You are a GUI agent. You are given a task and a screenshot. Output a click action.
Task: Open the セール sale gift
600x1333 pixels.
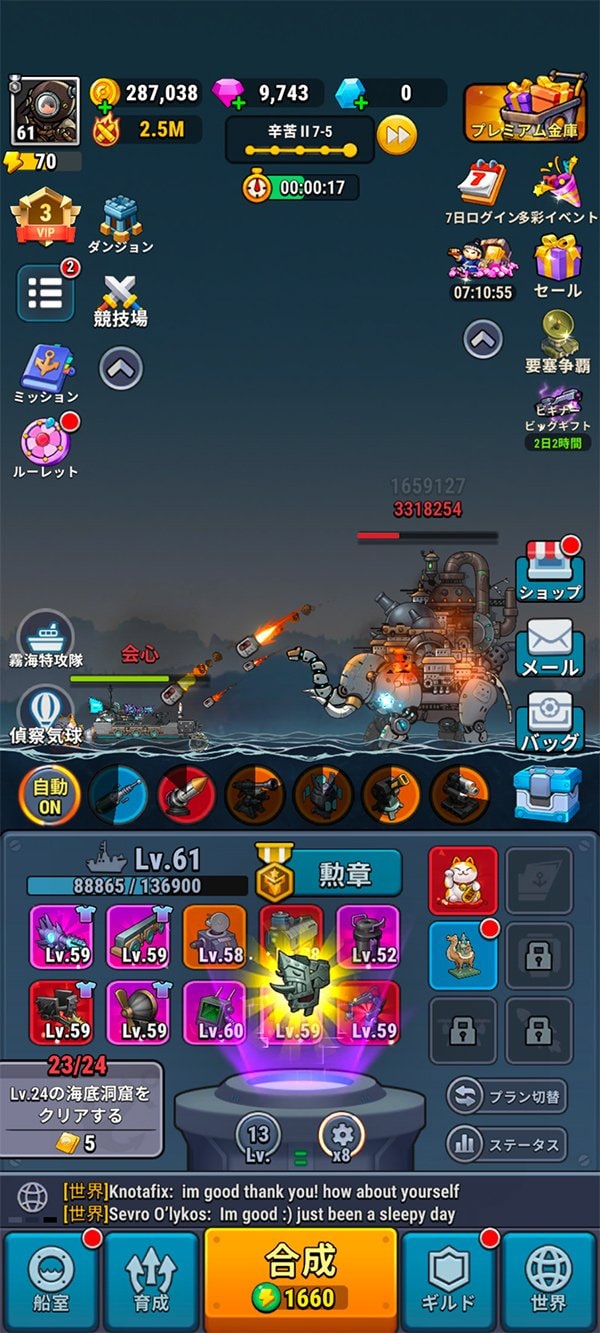point(557,266)
